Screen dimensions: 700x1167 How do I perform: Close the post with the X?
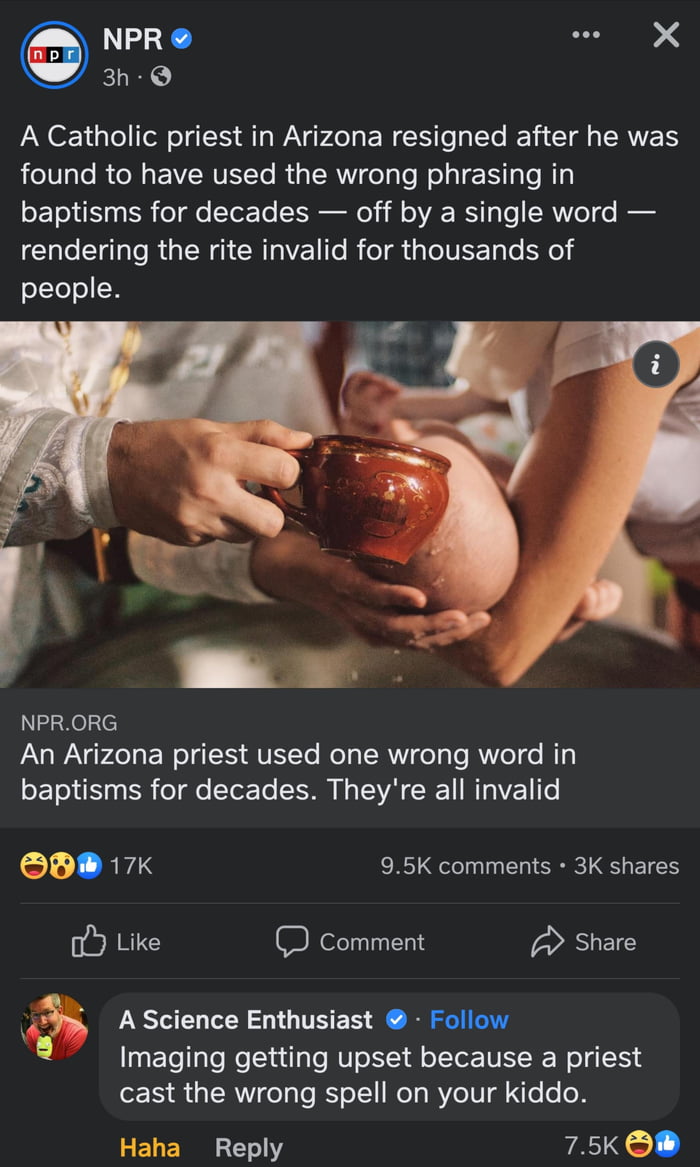pos(665,36)
